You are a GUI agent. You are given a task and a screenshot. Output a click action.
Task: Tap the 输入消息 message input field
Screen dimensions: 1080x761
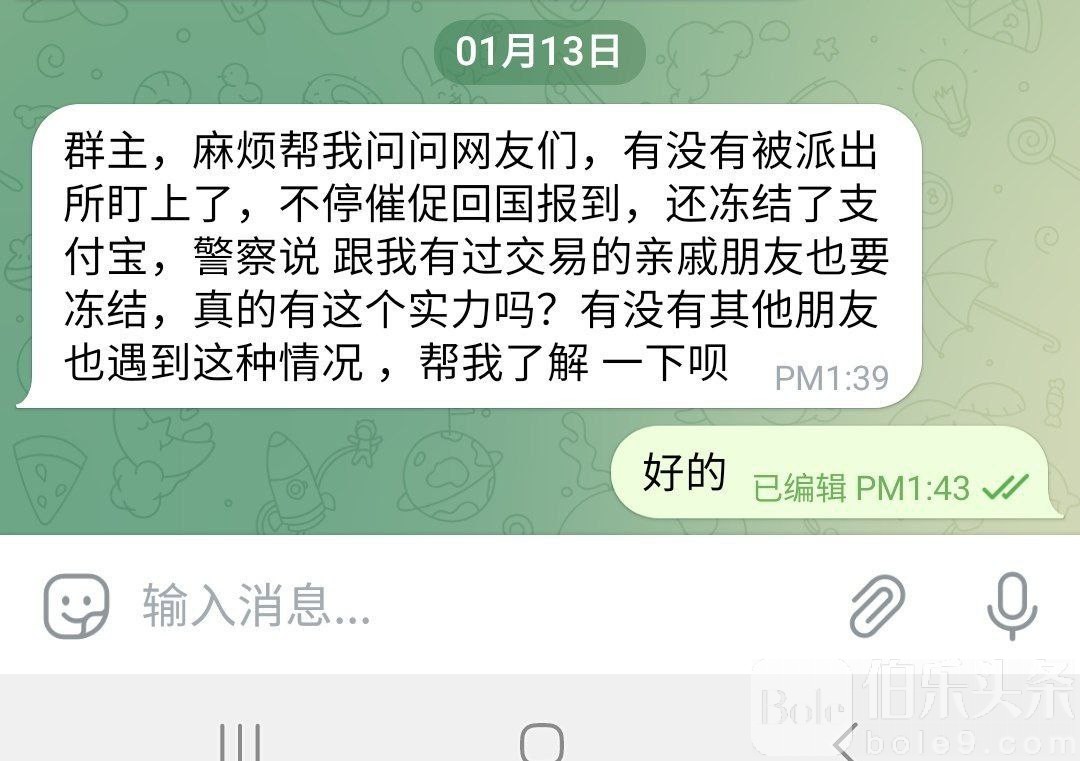click(450, 605)
